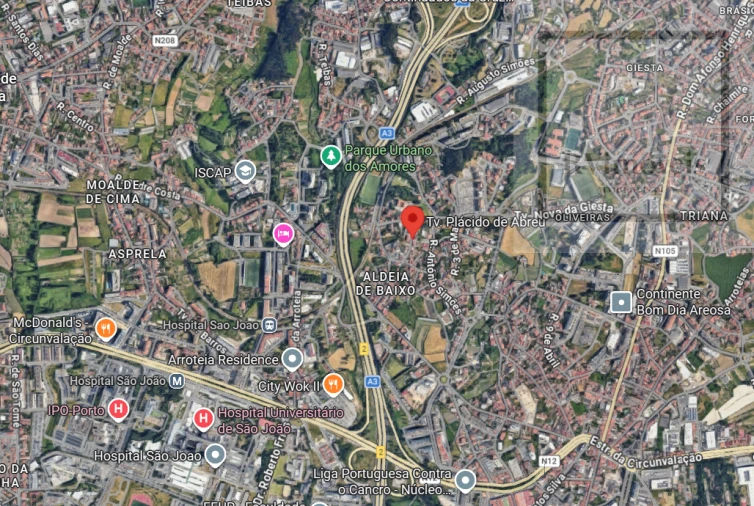This screenshot has height=506, width=754.
Task: Open Hospital Universitário de São João marker
Action: pos(204,418)
